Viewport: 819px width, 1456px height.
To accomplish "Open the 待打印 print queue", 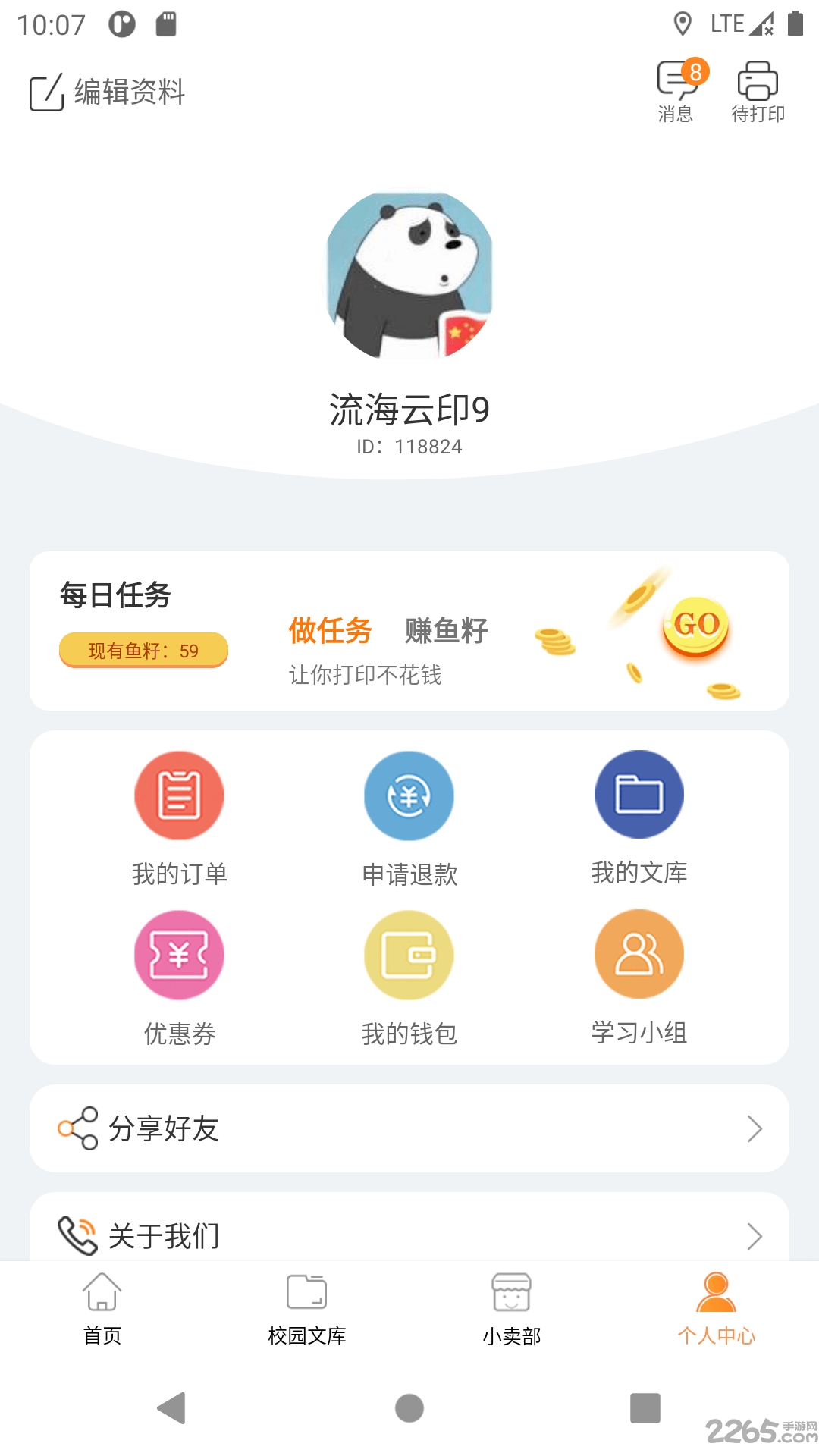I will [x=758, y=91].
